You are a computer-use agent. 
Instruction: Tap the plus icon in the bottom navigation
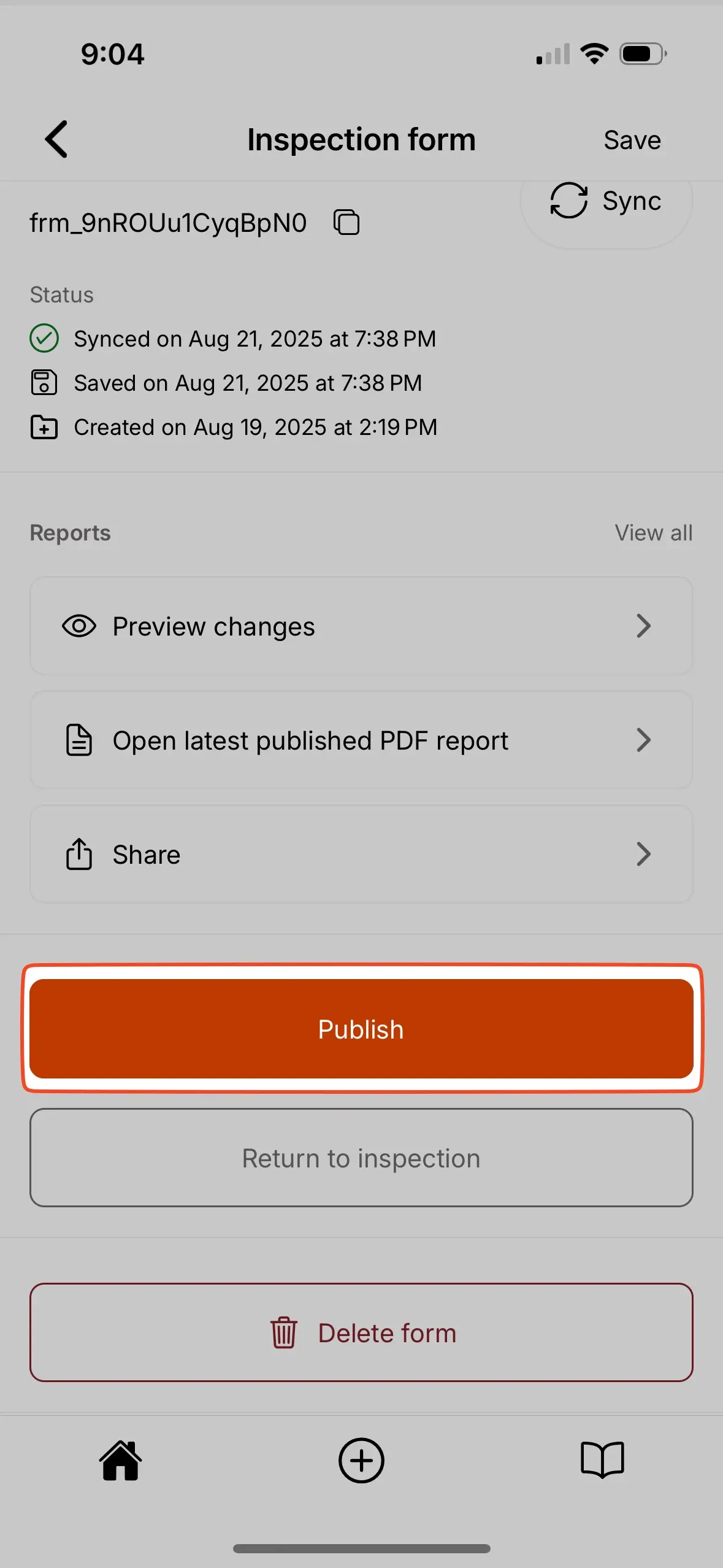point(361,1461)
